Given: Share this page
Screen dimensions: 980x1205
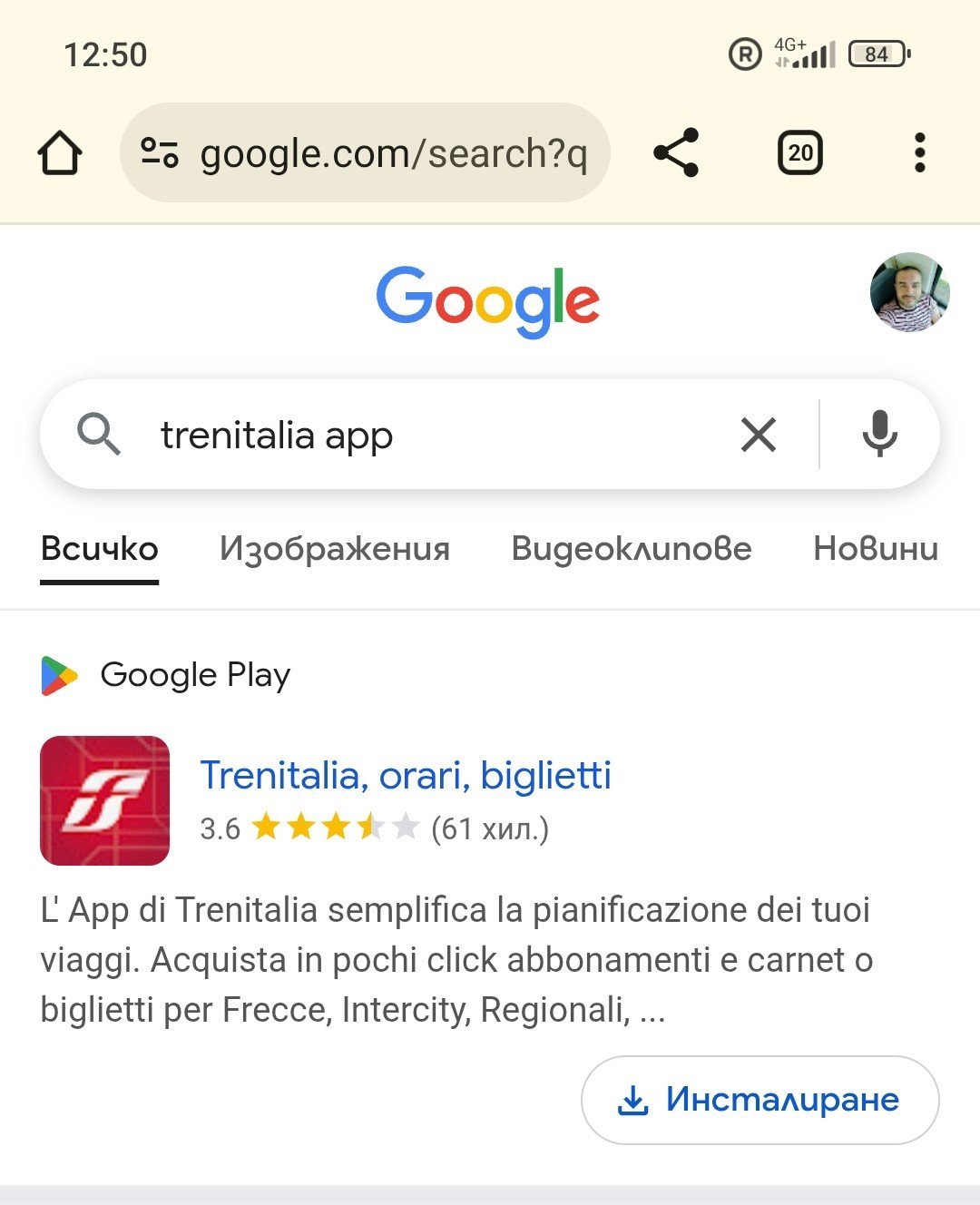Looking at the screenshot, I should 676,152.
